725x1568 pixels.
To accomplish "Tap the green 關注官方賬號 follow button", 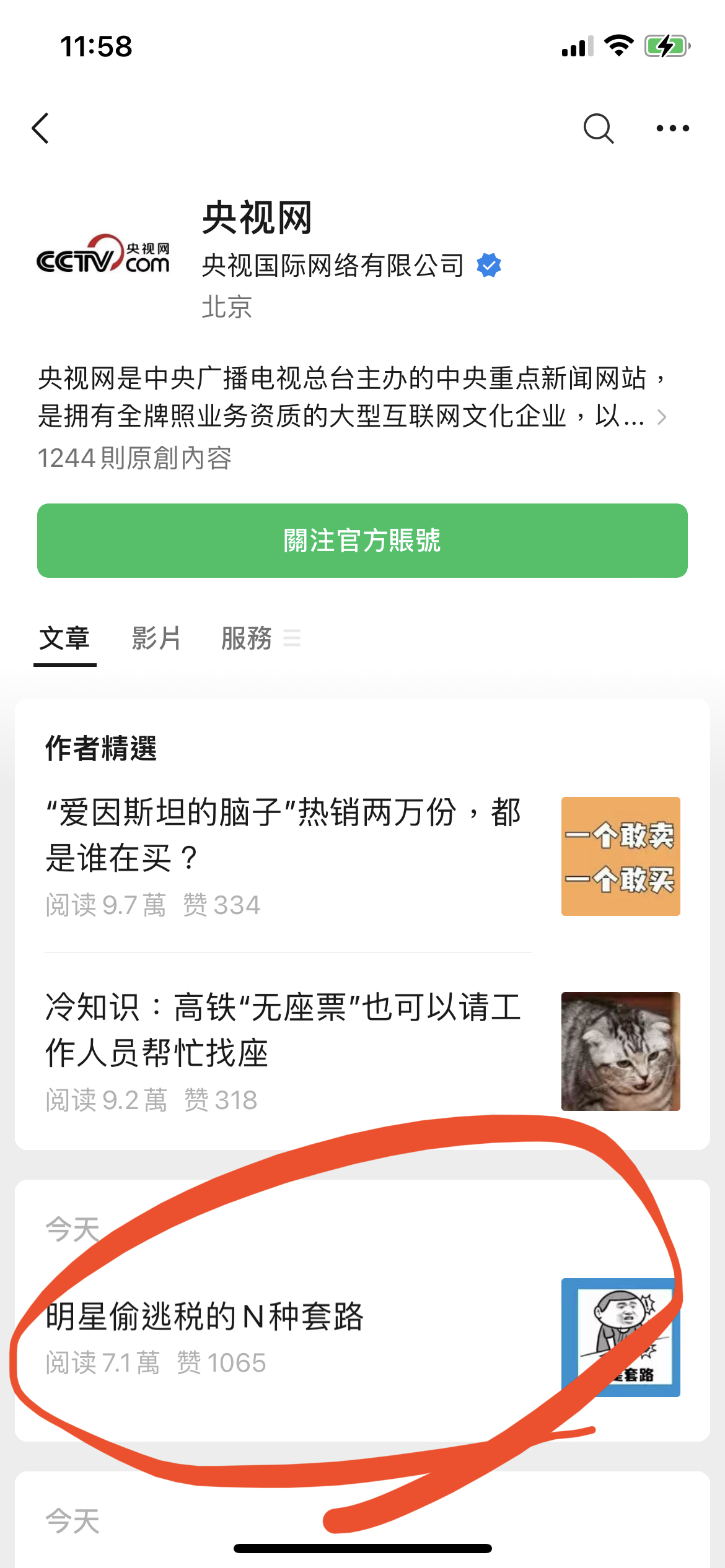I will pos(362,541).
